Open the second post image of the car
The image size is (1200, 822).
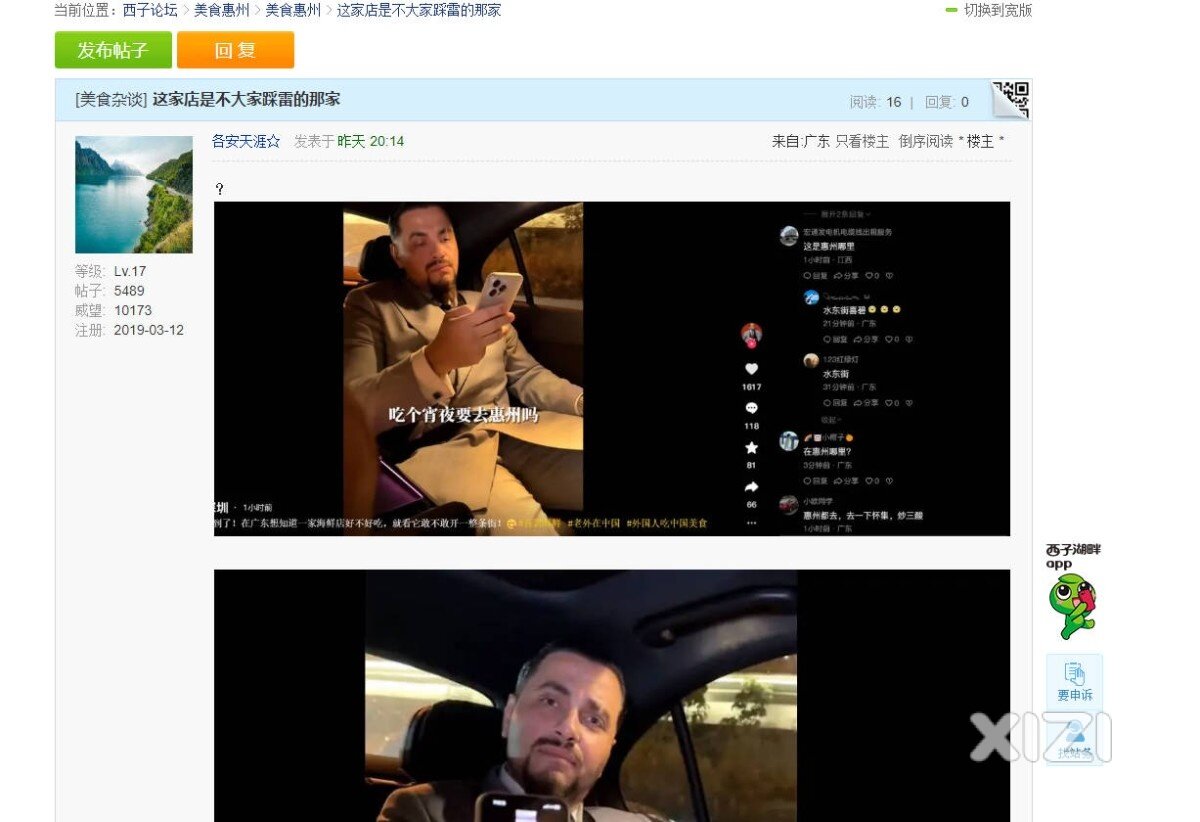click(611, 695)
